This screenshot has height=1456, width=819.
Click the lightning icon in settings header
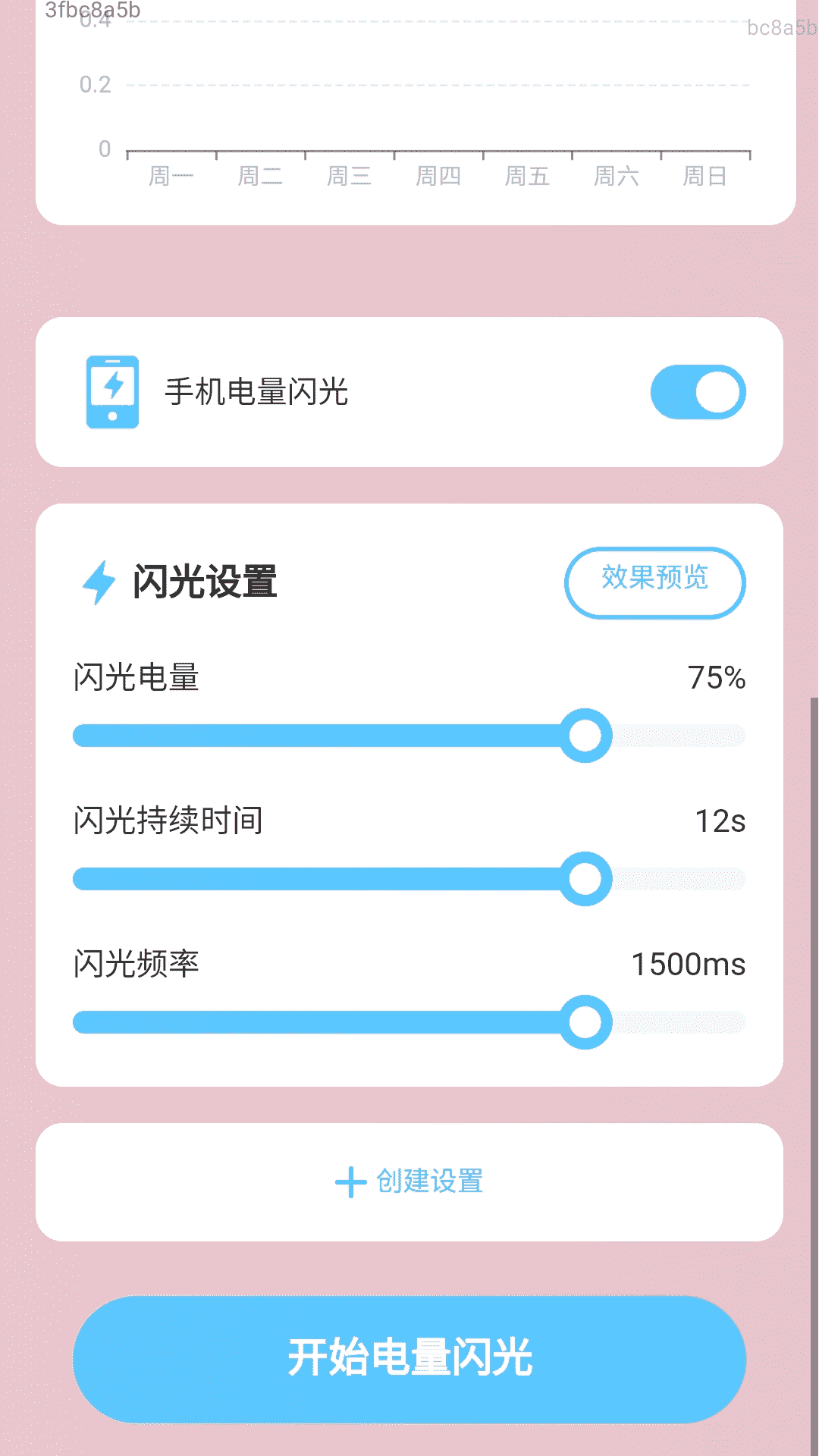coord(97,582)
